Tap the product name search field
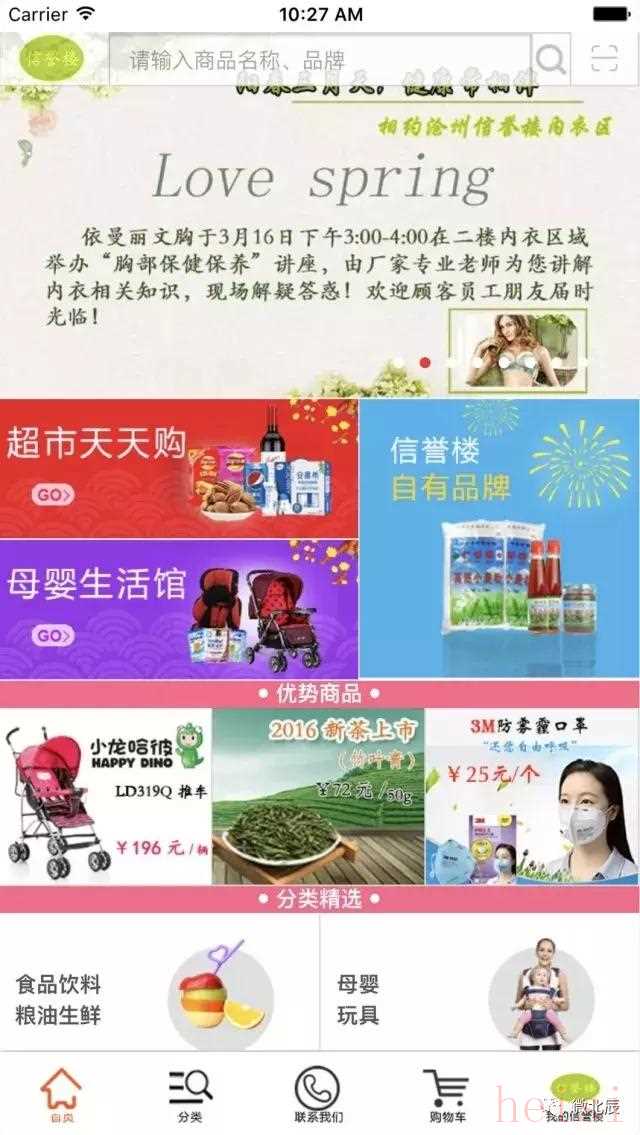This screenshot has height=1135, width=640. click(320, 60)
